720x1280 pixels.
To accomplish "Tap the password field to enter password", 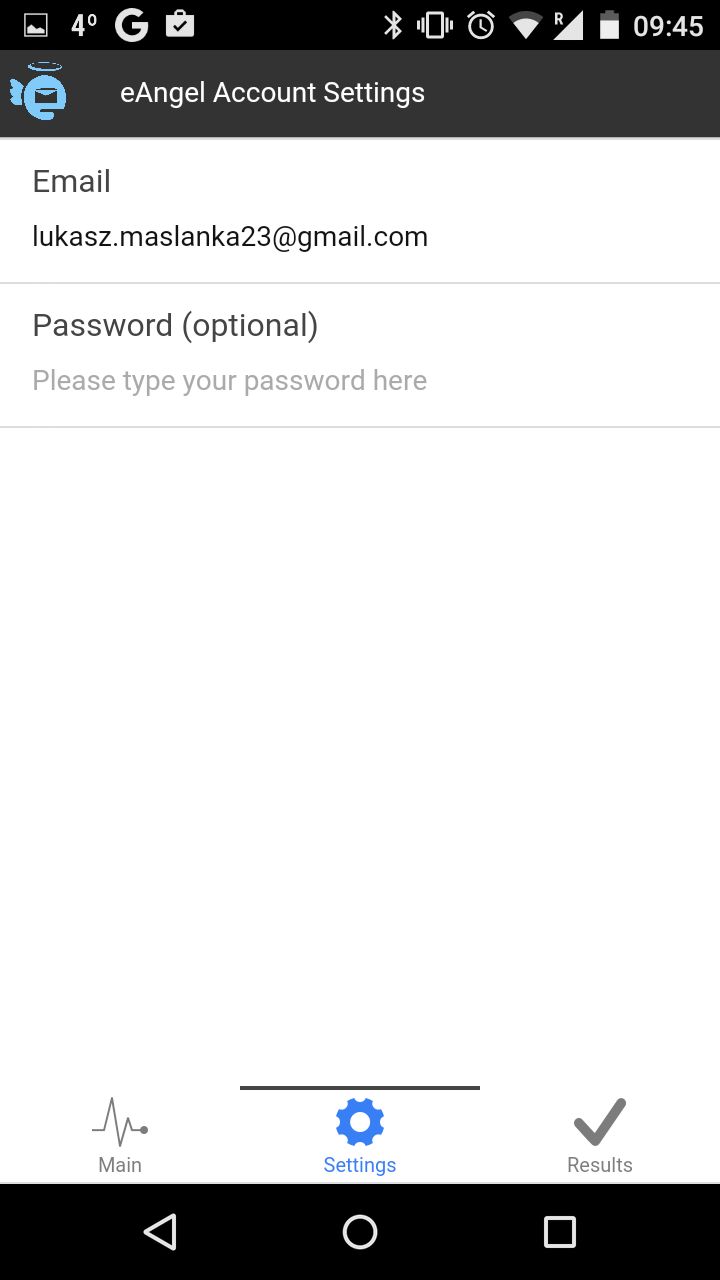I will (x=360, y=381).
